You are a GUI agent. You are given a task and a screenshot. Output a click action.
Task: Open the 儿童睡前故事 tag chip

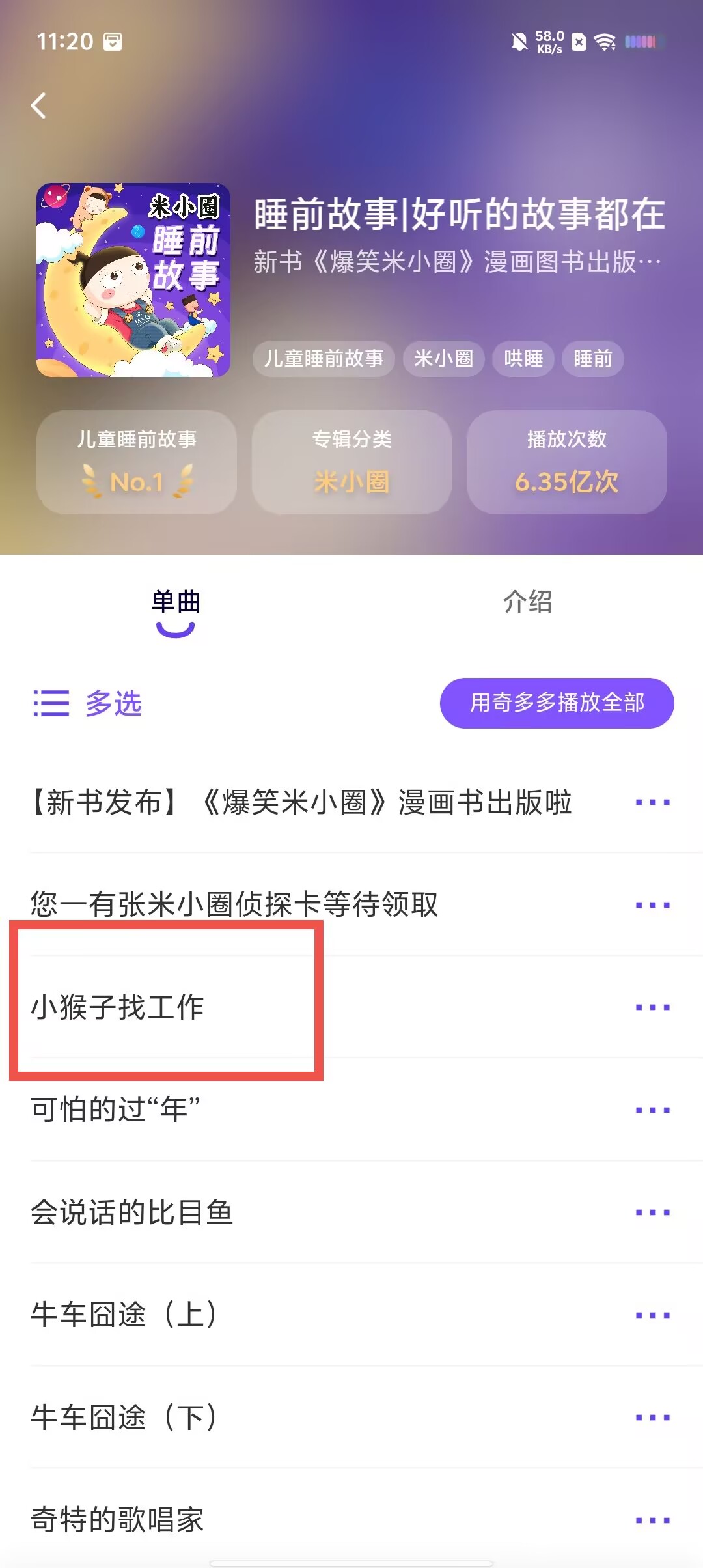point(324,358)
